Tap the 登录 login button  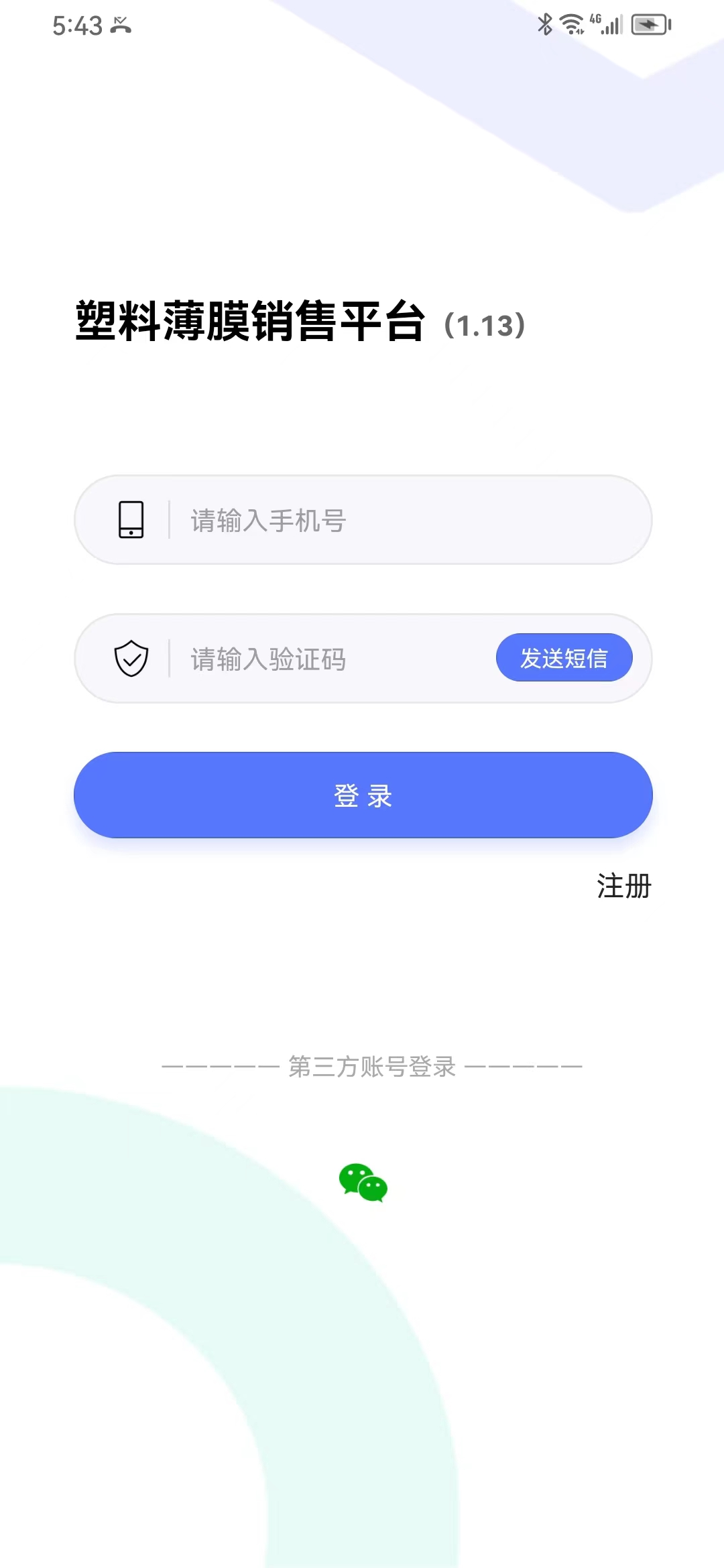[363, 795]
